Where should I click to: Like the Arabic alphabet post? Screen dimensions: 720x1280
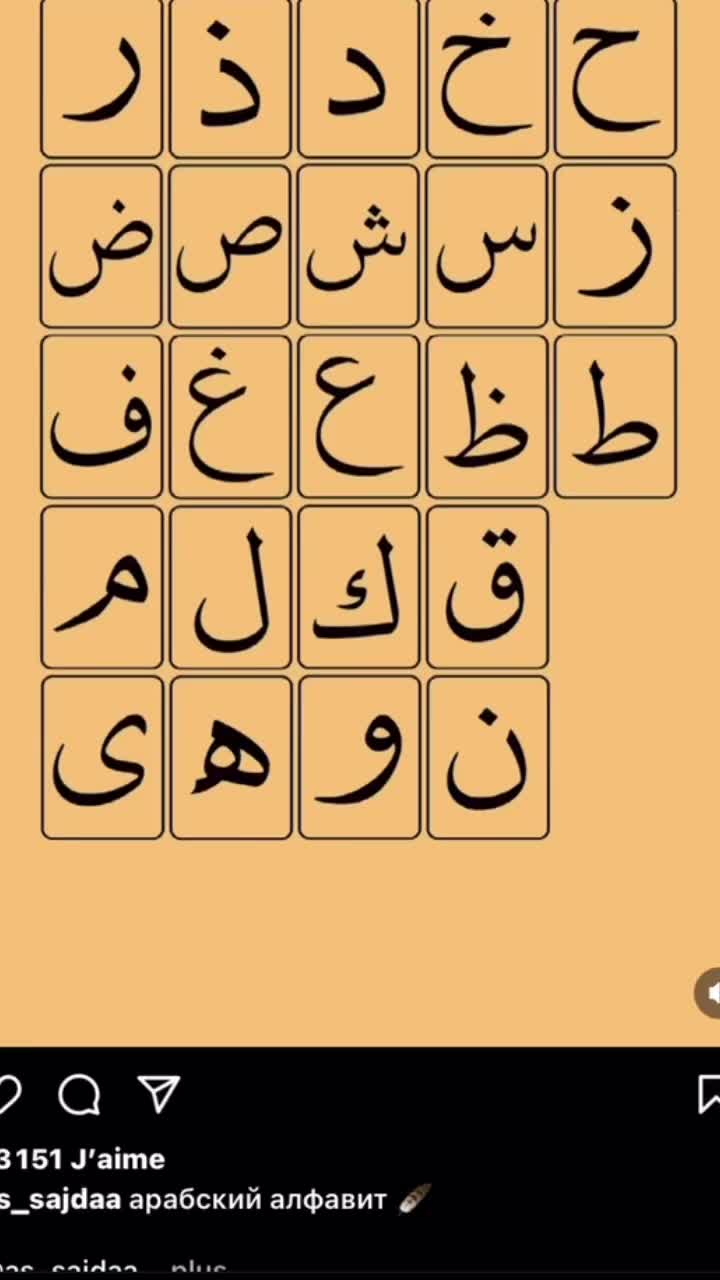8,1095
